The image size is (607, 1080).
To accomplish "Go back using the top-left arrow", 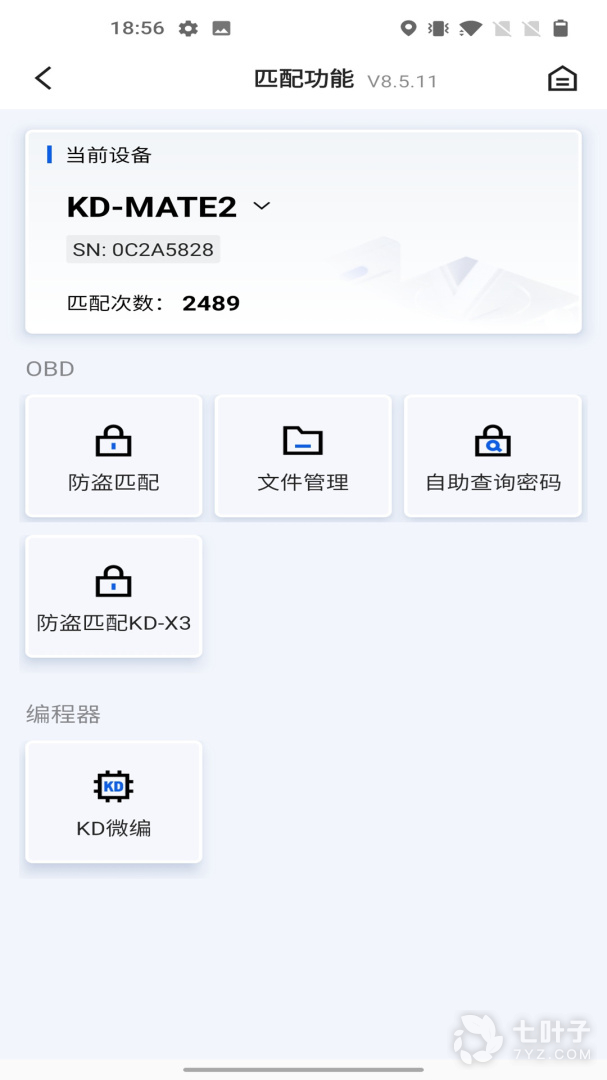I will (x=43, y=79).
